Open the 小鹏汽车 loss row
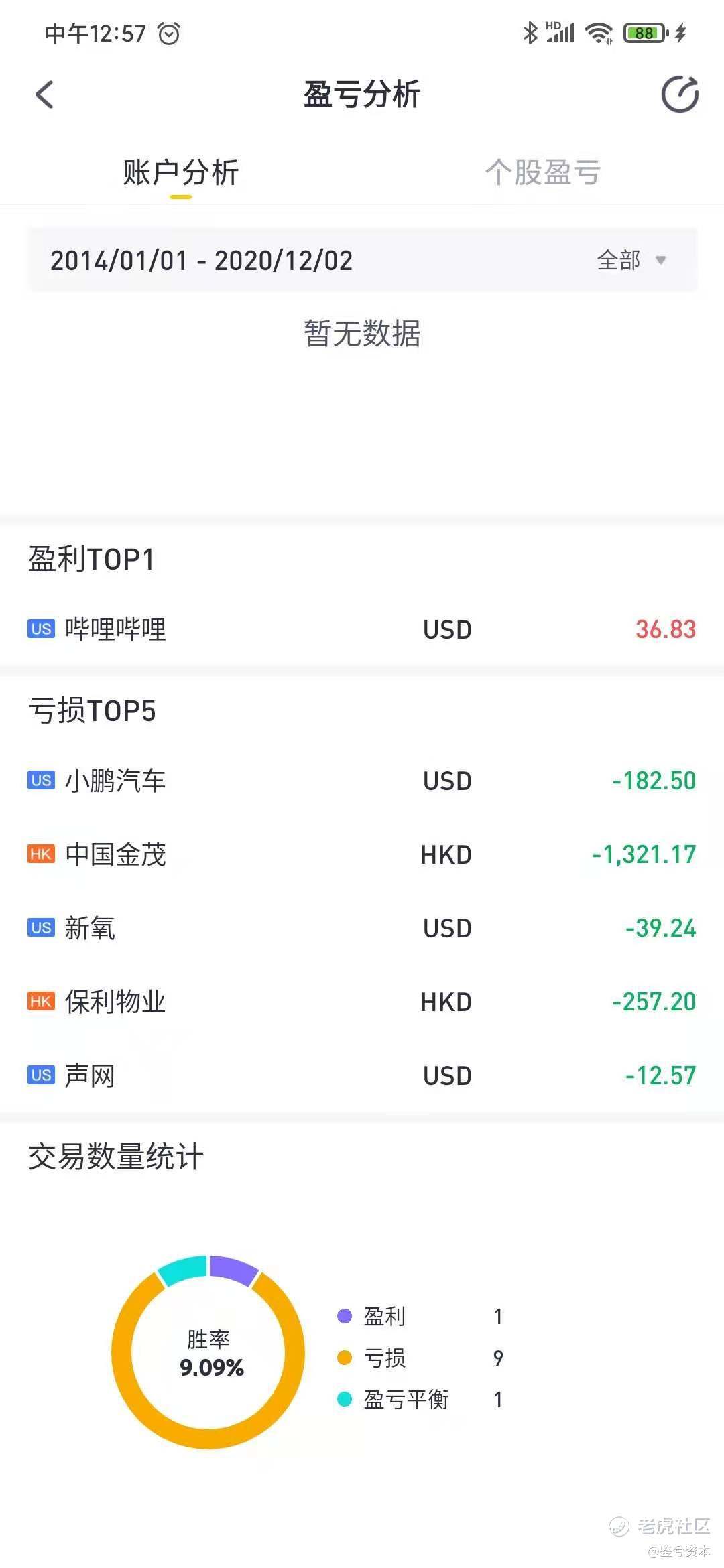The width and height of the screenshot is (724, 1568). tap(362, 781)
